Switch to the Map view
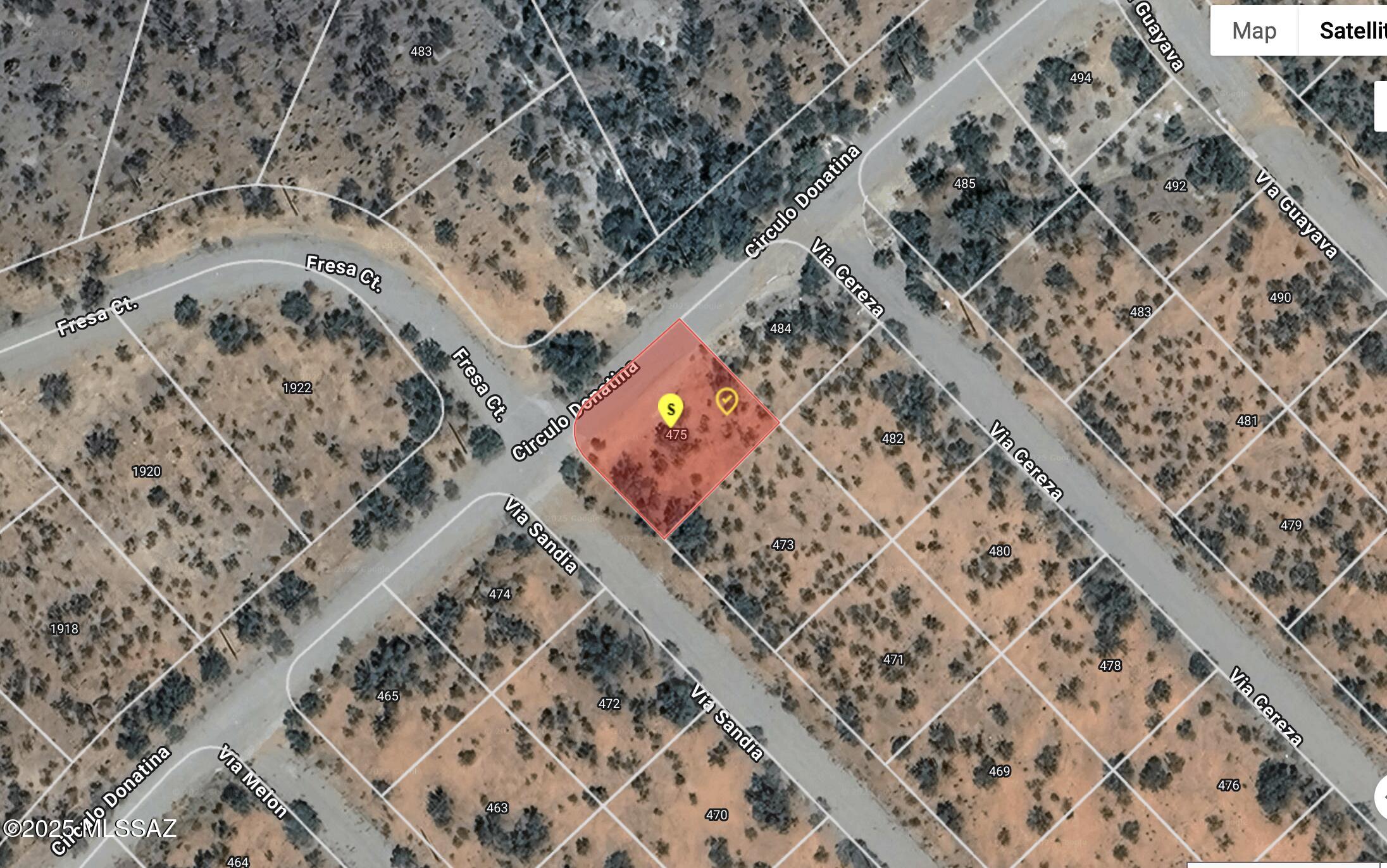1387x868 pixels. [1253, 30]
